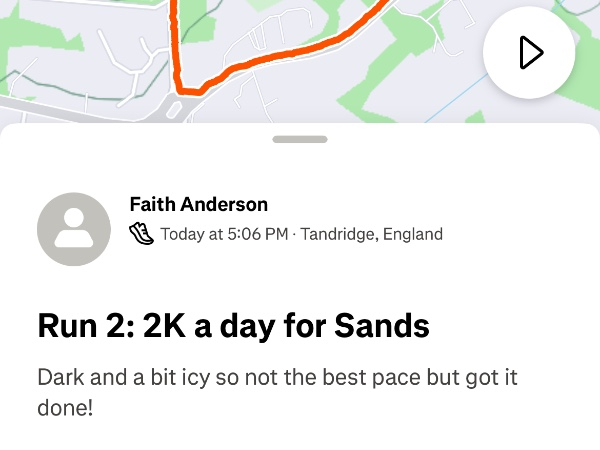View Faith Anderson's athlete profile
The height and width of the screenshot is (450, 600).
[199, 205]
